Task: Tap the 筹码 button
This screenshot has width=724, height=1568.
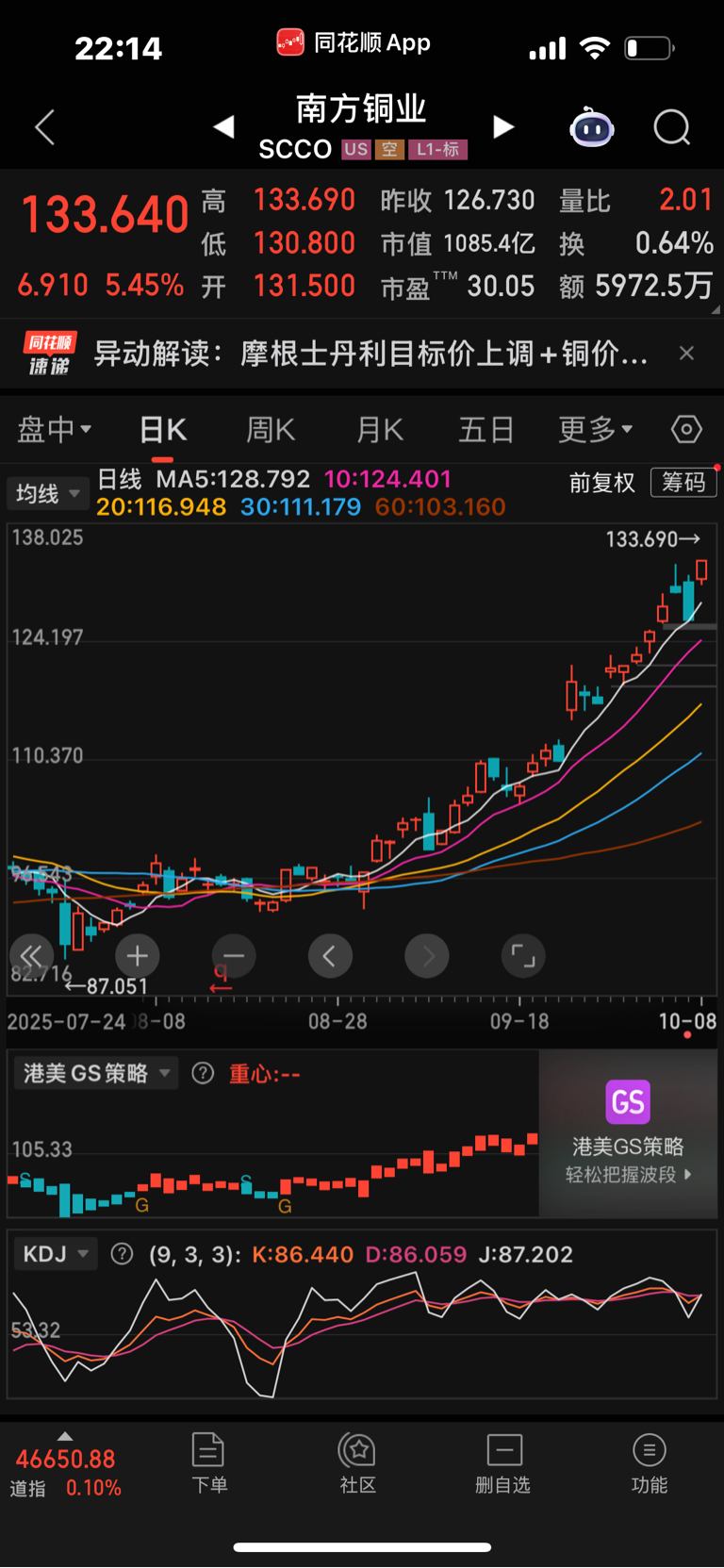Action: [683, 483]
